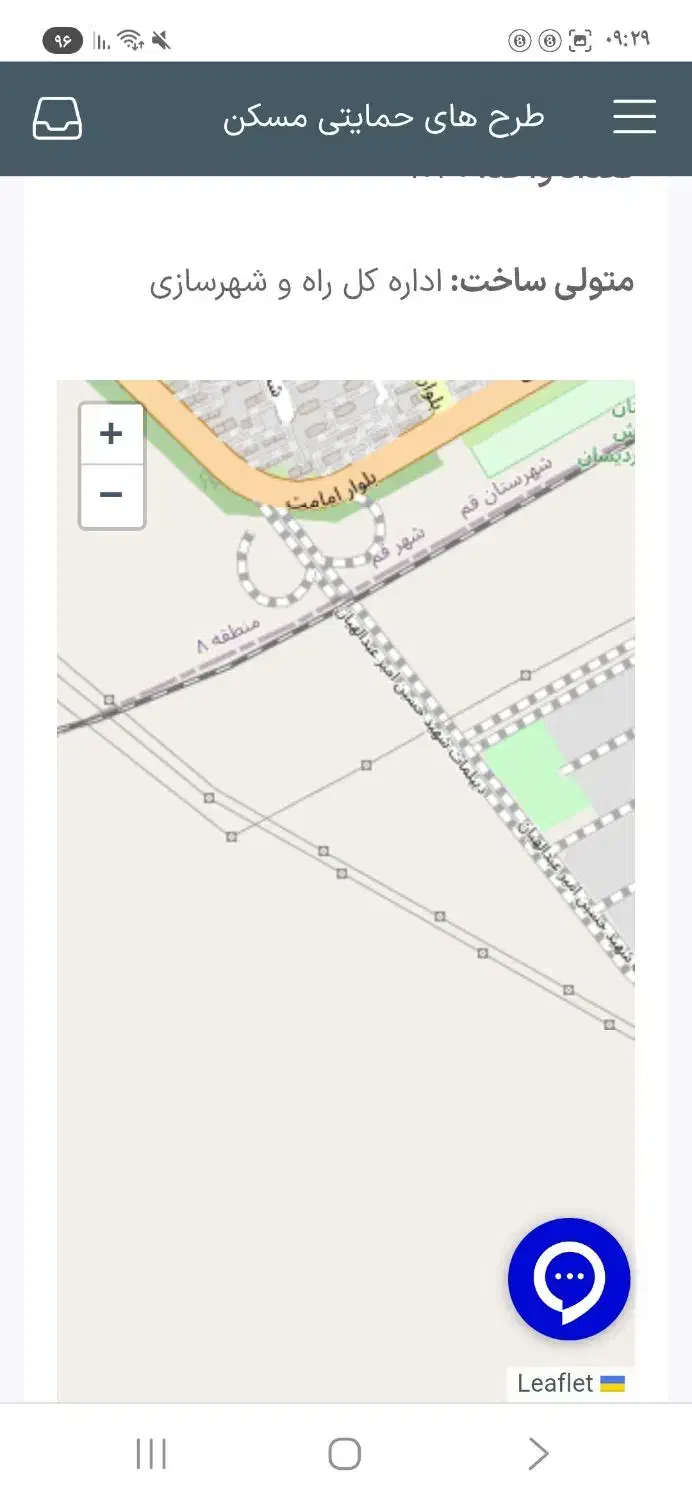Open recent apps from navigation bar
692x1500 pixels.
151,1453
